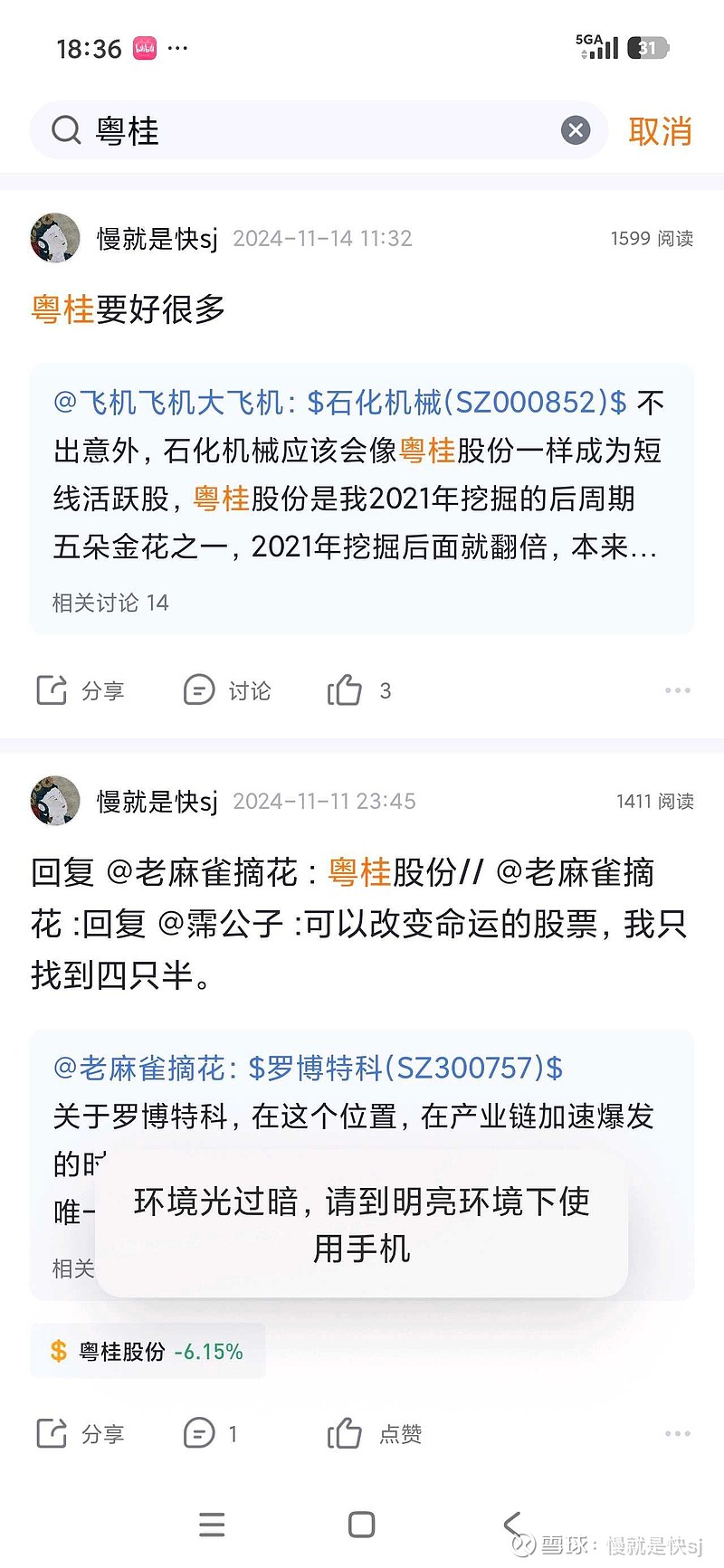Tap the search magnifier icon
This screenshot has height=1568, width=724.
(65, 130)
